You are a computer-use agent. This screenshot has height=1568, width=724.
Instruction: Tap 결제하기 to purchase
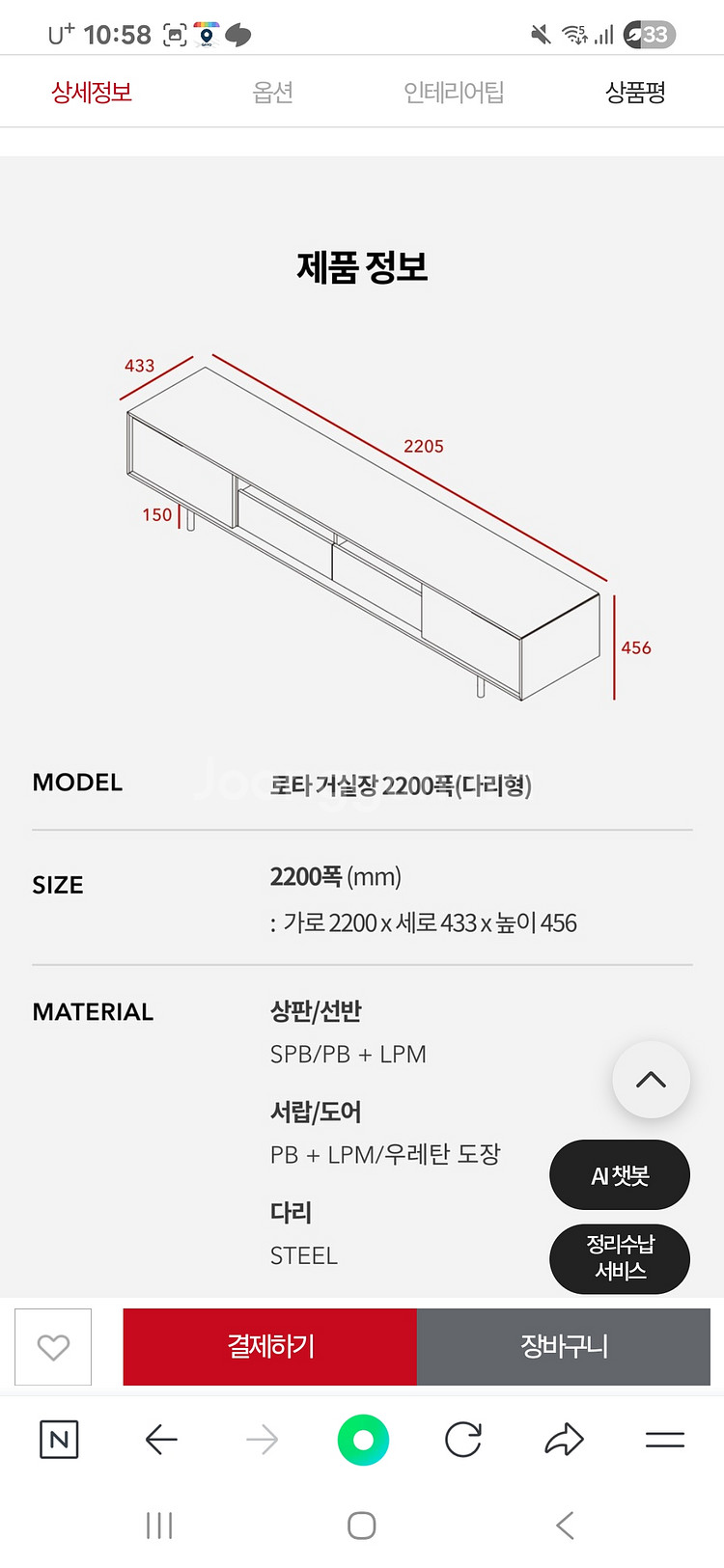[x=270, y=1347]
